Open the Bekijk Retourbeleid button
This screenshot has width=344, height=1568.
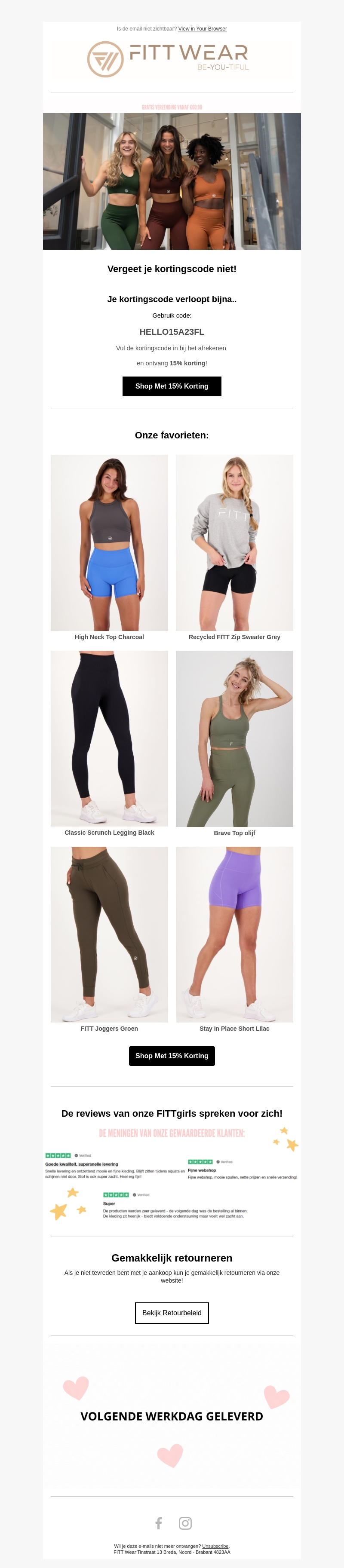pos(172,1312)
